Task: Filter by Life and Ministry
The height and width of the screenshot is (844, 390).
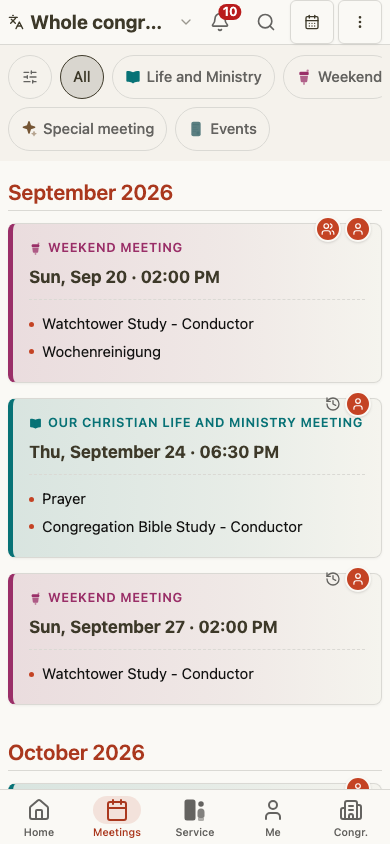Action: click(x=193, y=77)
